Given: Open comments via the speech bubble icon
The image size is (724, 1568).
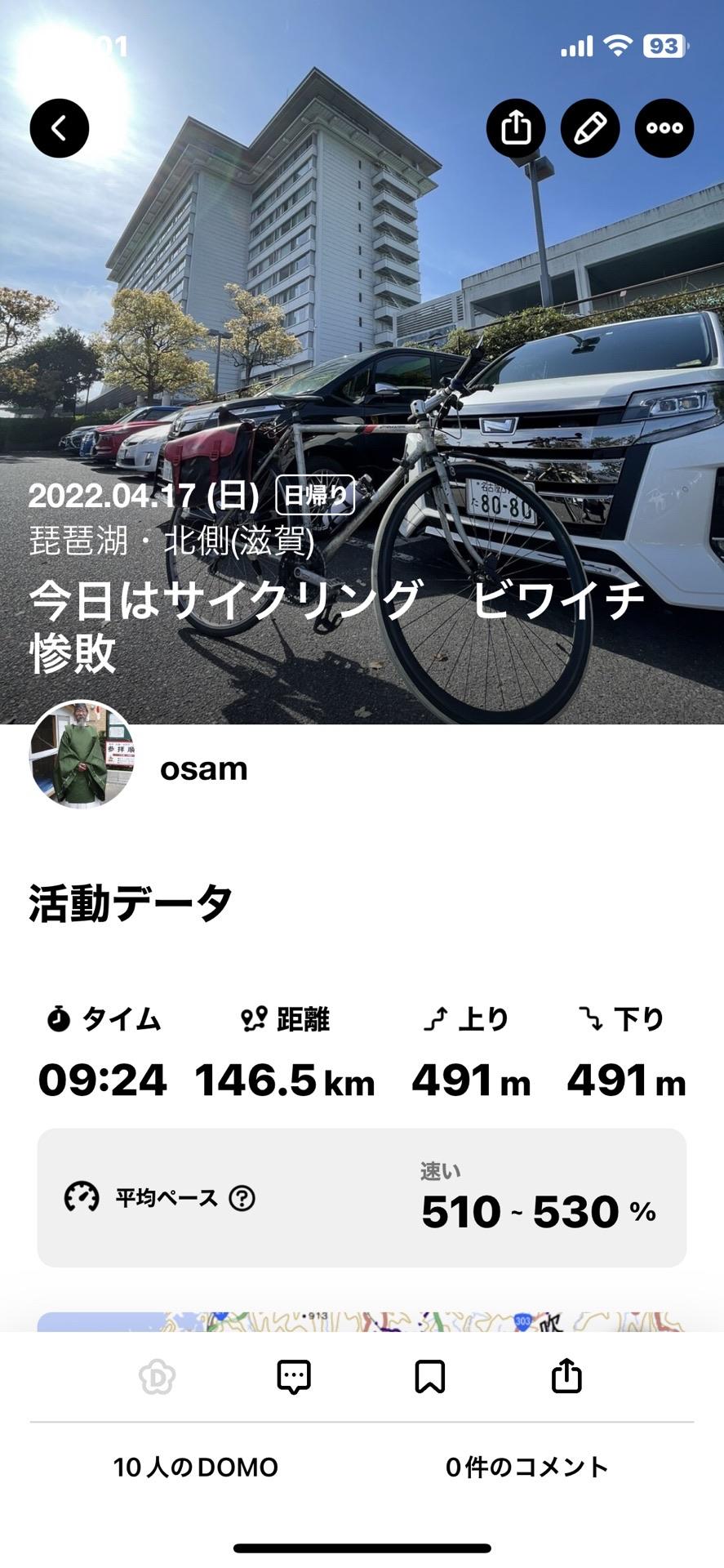Looking at the screenshot, I should 294,1376.
